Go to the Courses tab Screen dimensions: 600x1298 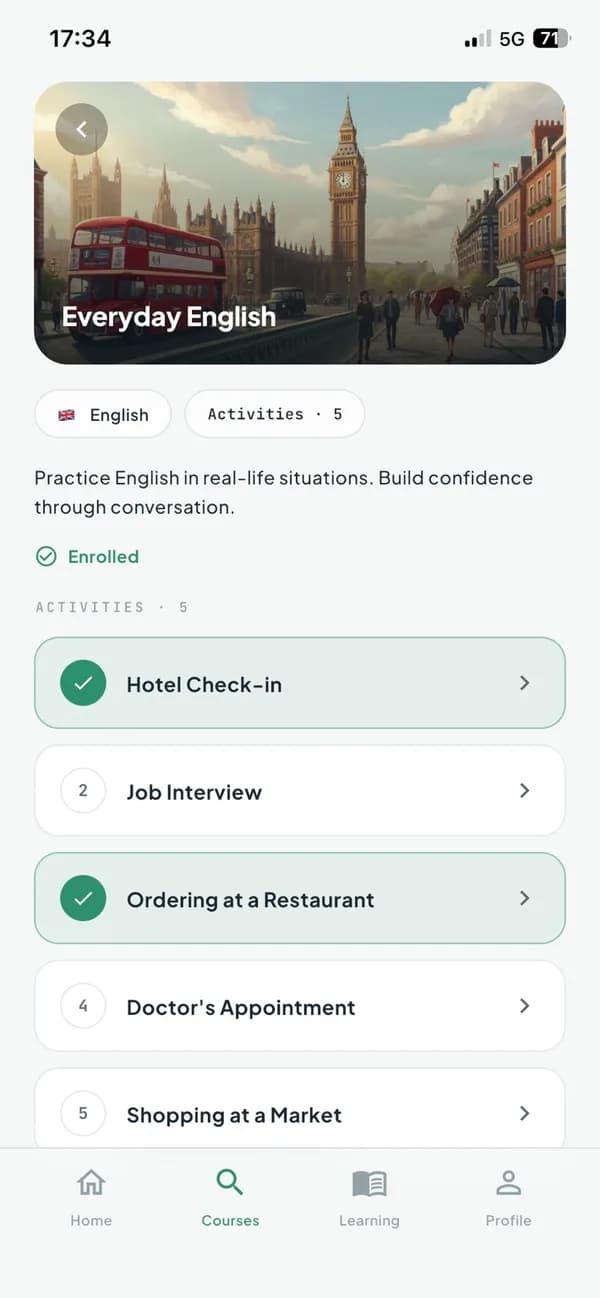[x=230, y=1197]
